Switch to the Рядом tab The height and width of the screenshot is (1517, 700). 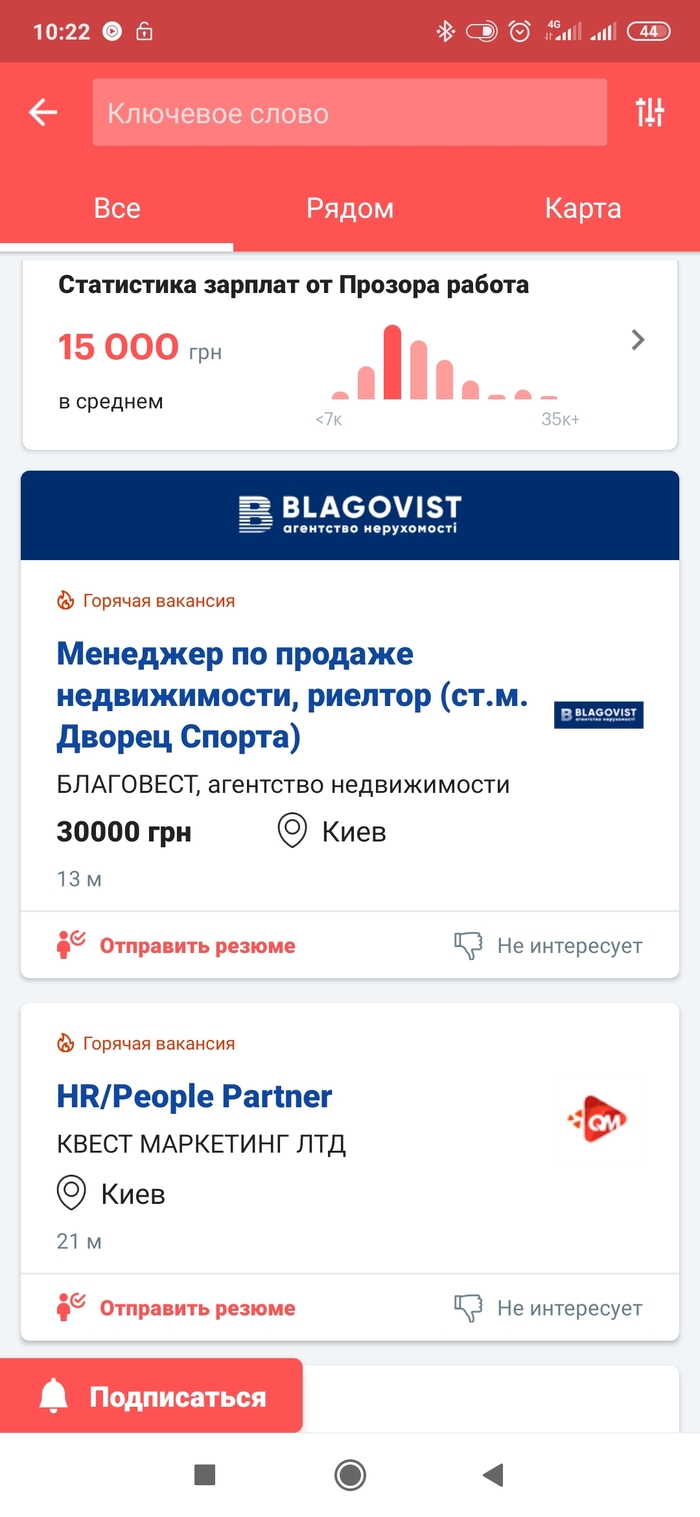click(349, 209)
